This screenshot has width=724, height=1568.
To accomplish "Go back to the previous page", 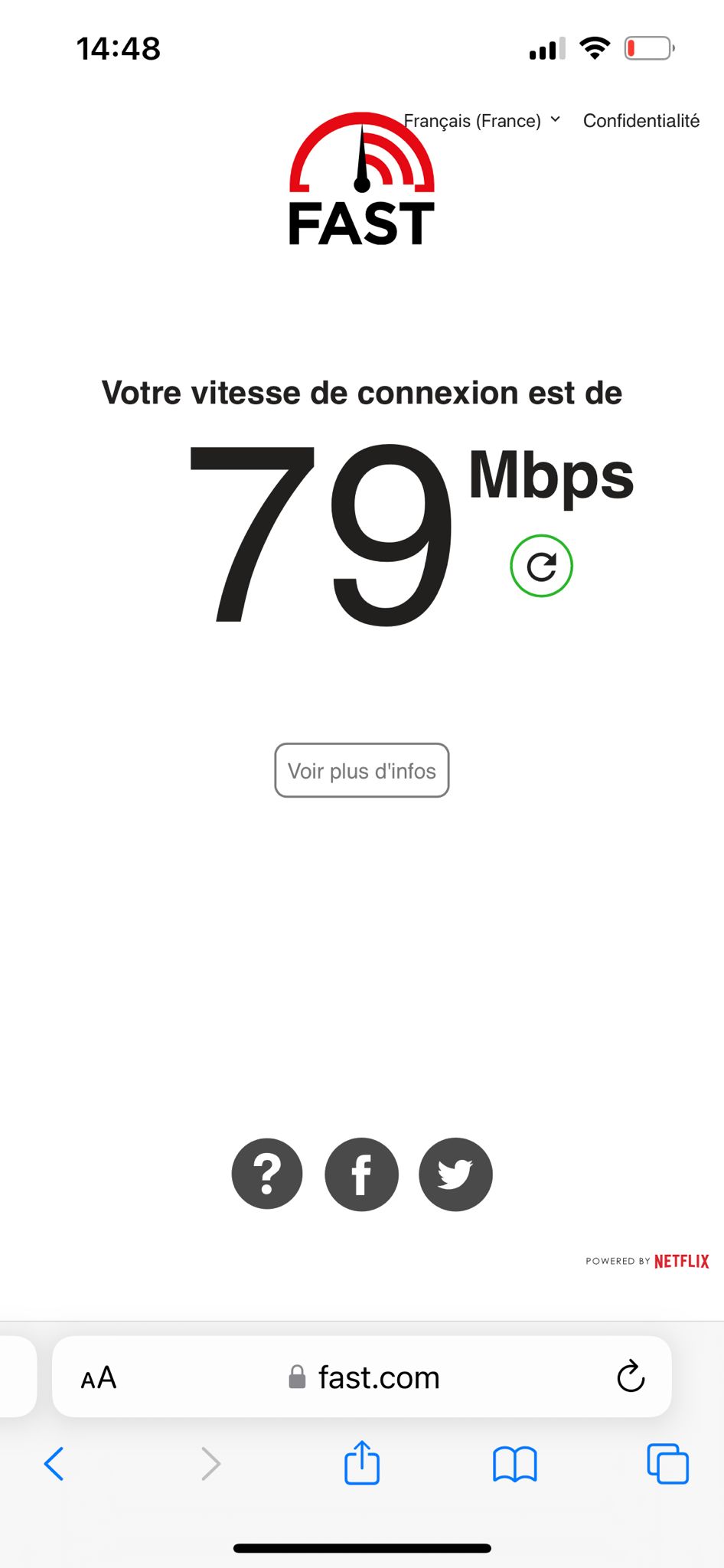I will pyautogui.click(x=54, y=1464).
